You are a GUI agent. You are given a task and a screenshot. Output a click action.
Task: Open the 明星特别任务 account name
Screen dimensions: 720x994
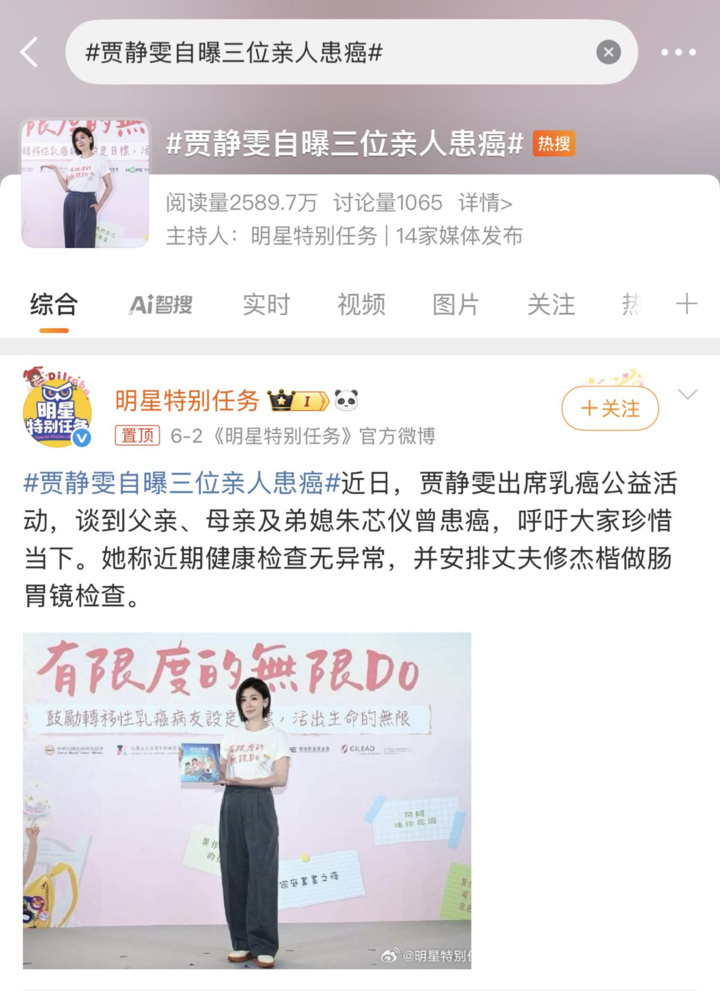(x=187, y=402)
